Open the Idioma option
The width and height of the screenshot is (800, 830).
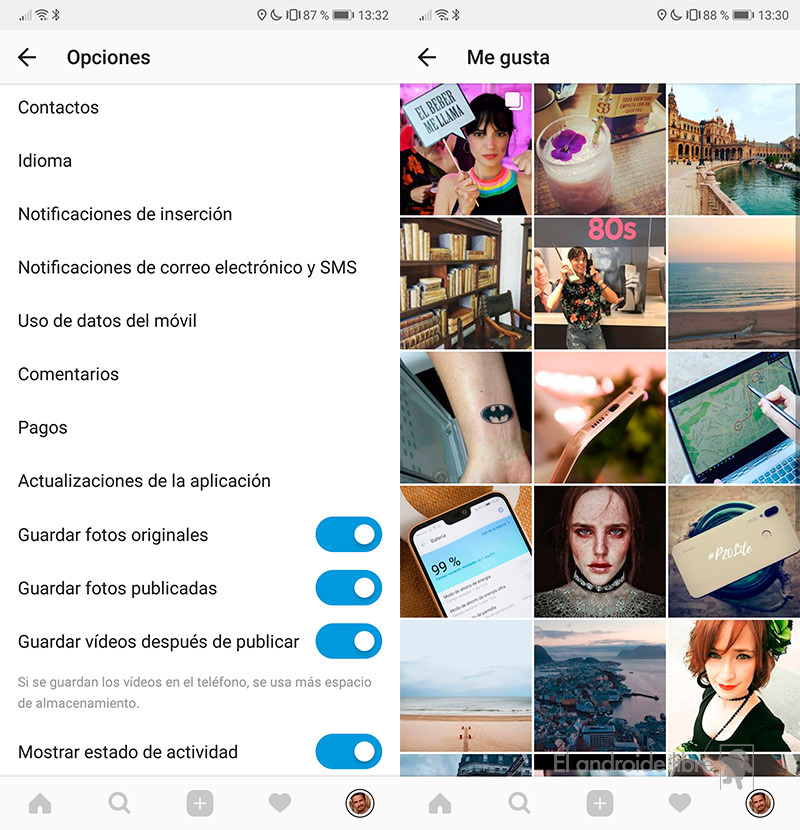[45, 160]
